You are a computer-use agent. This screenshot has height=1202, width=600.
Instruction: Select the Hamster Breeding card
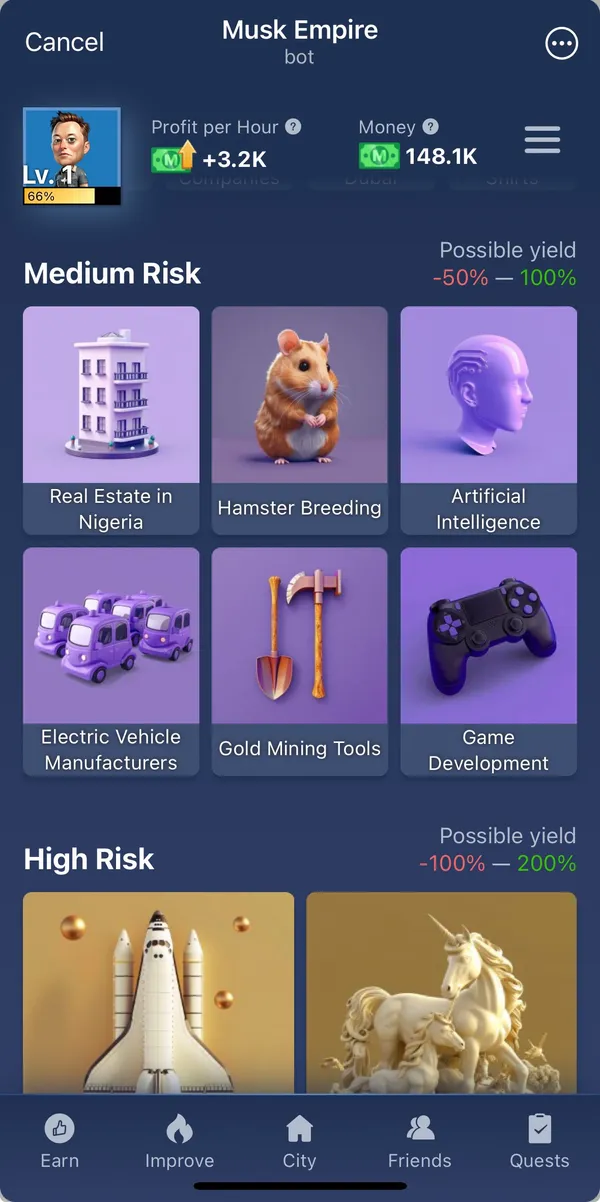[x=300, y=420]
